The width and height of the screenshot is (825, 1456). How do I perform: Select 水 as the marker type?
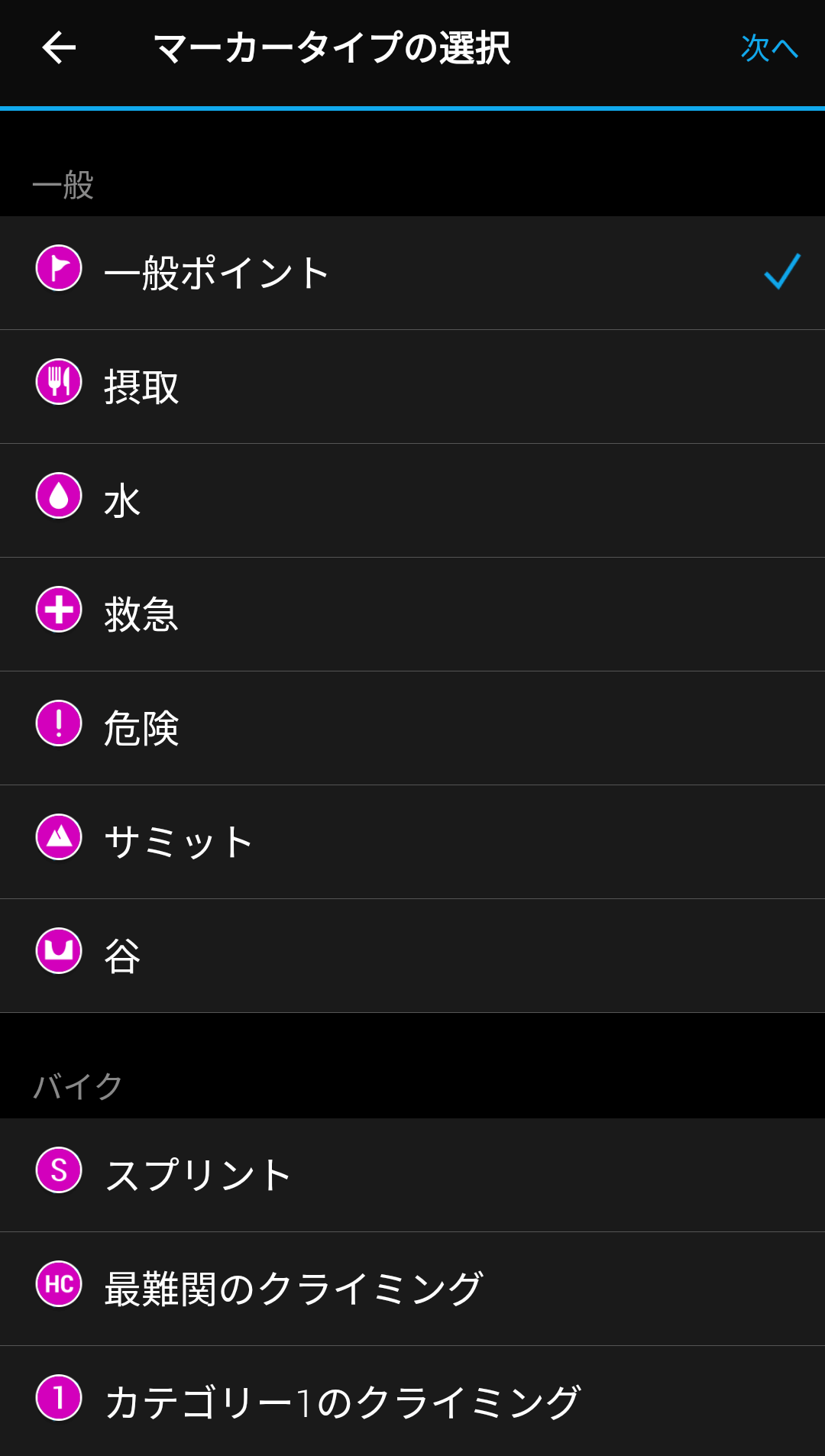click(412, 500)
